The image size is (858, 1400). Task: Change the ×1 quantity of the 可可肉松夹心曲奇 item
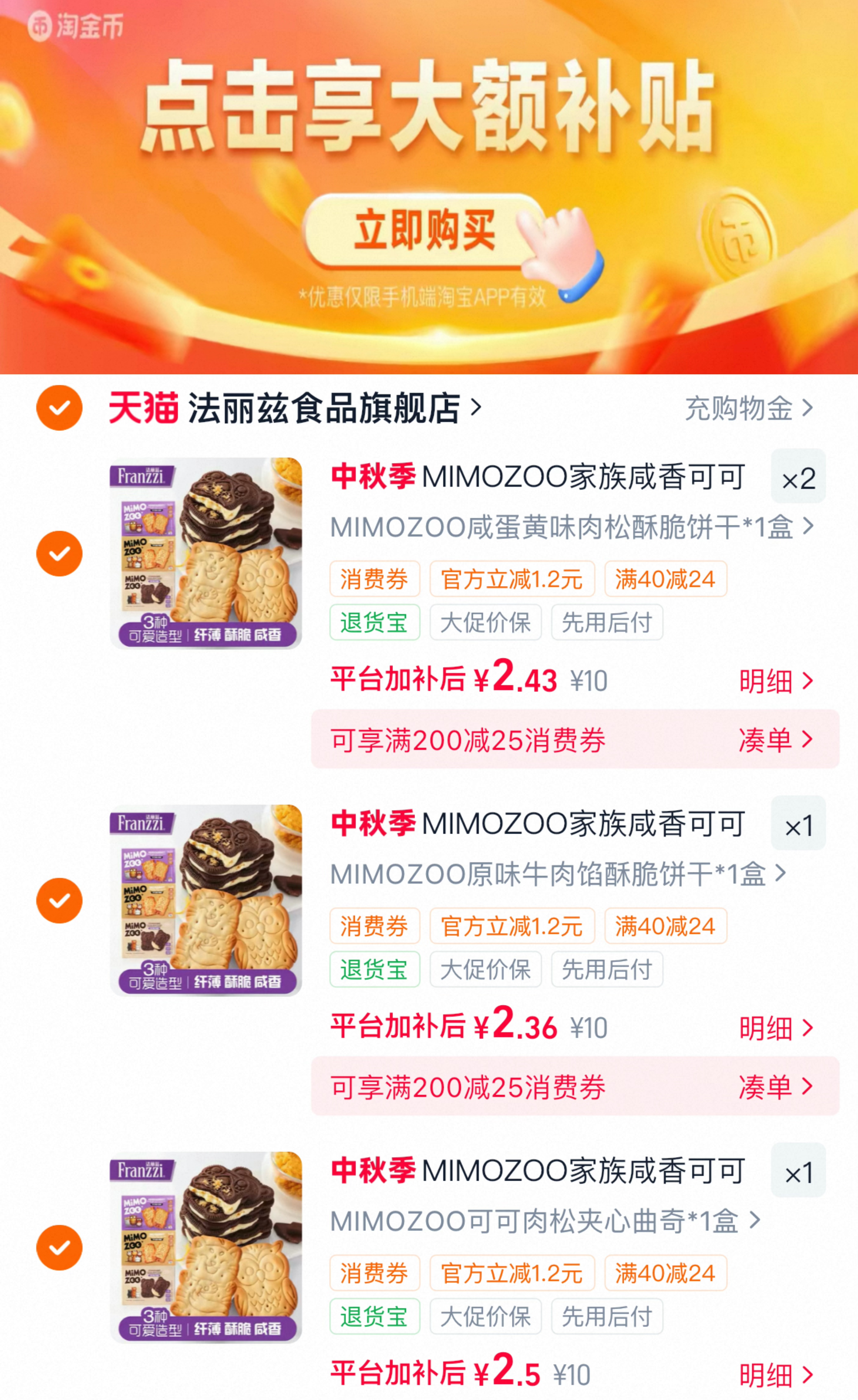coord(798,1170)
